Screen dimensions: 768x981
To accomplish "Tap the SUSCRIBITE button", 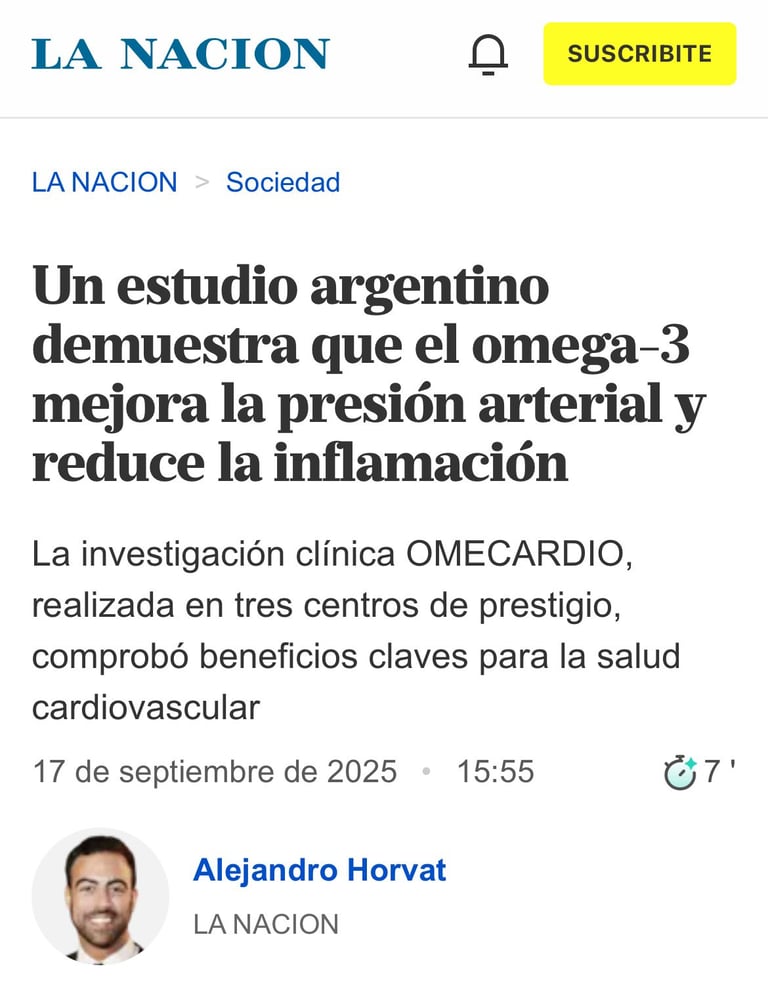I will [x=639, y=54].
